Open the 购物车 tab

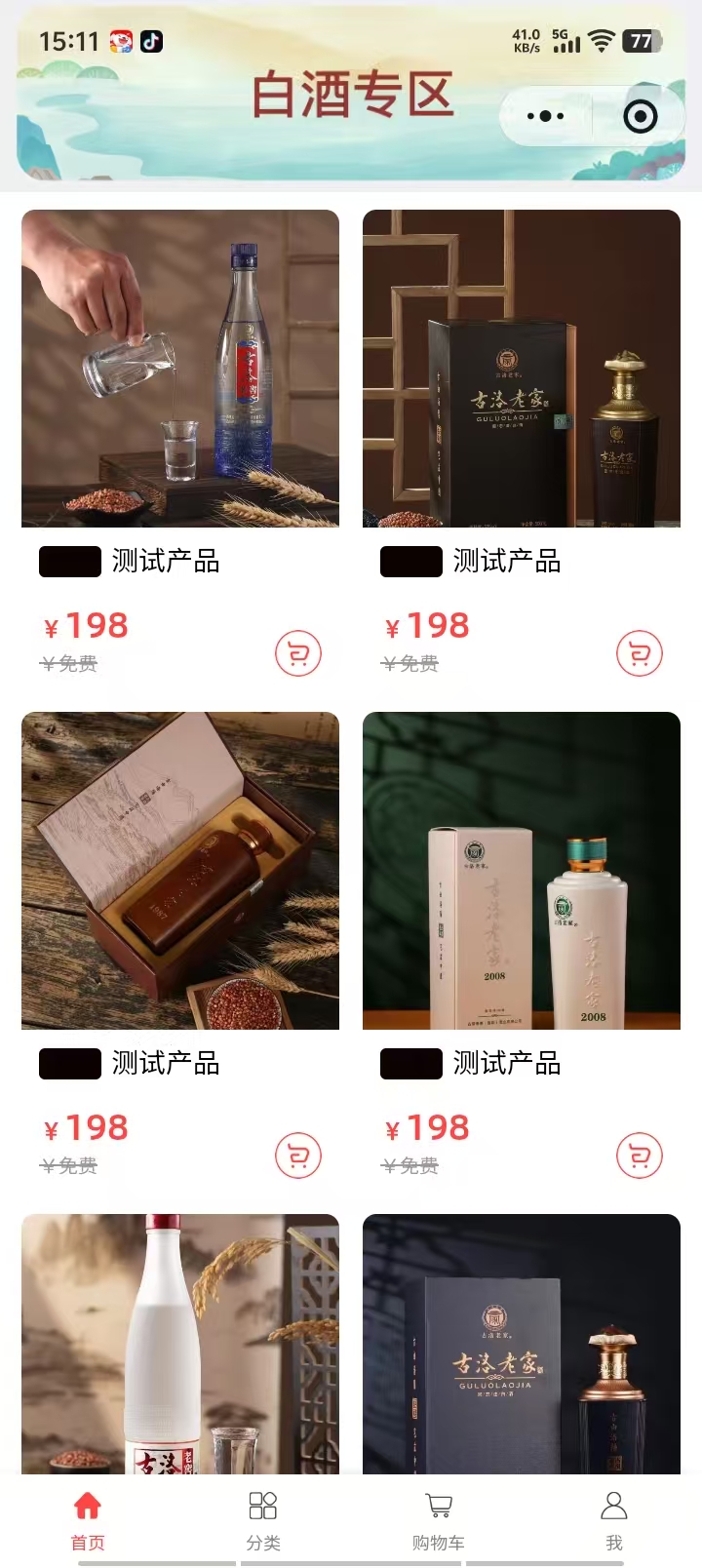[x=439, y=1520]
